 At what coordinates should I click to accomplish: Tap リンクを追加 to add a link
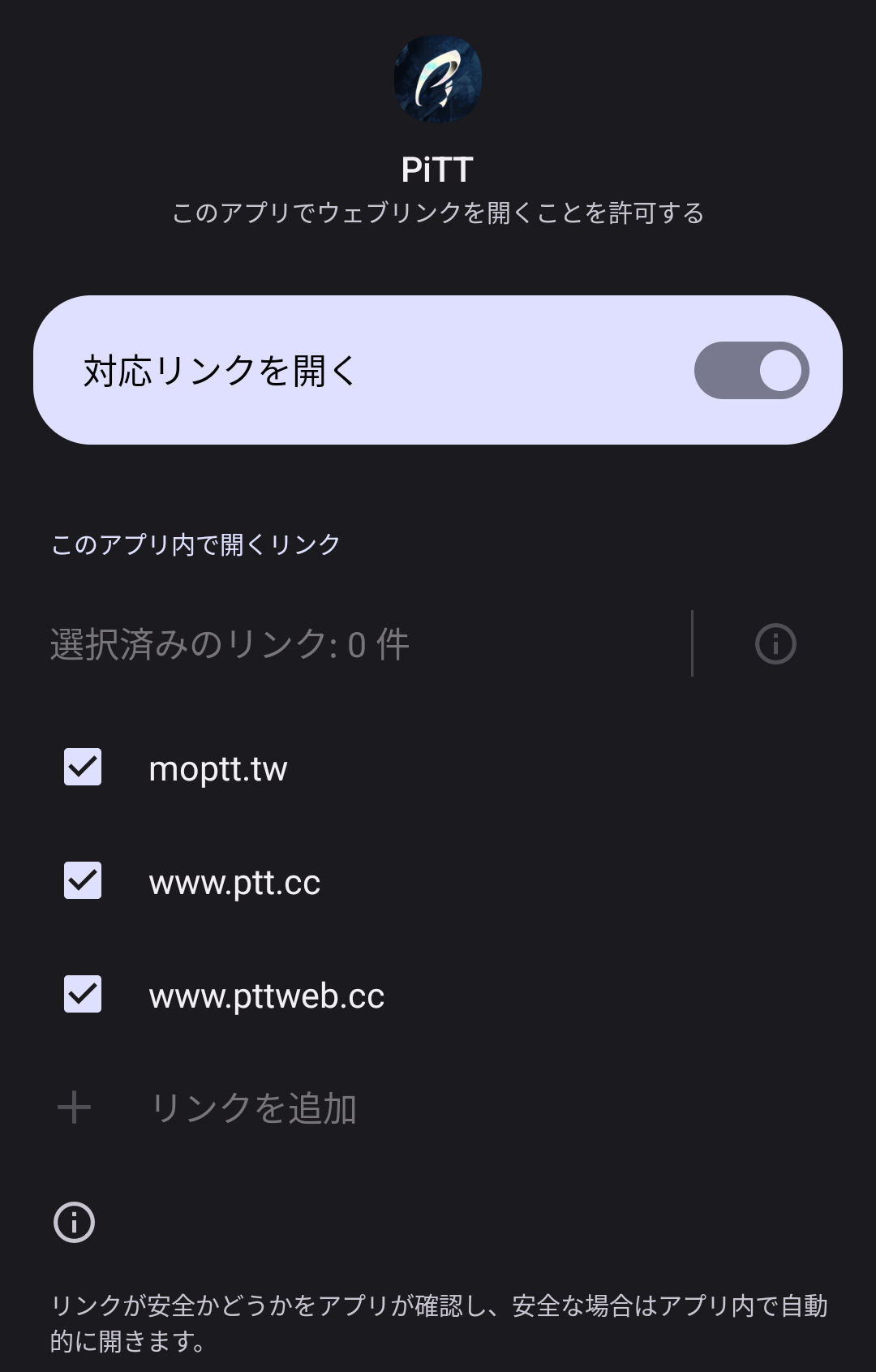coord(253,1108)
